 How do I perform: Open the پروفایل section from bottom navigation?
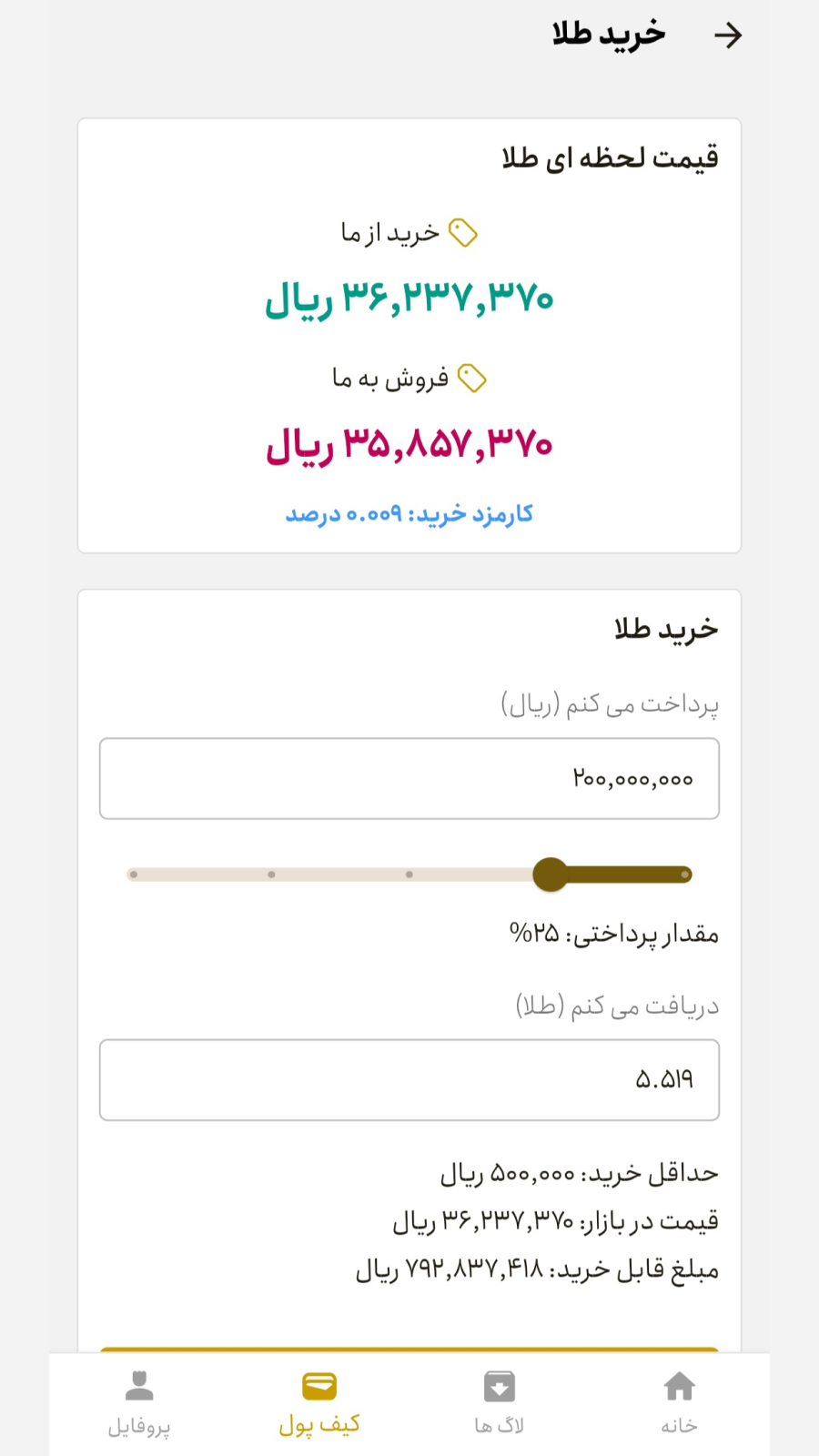pyautogui.click(x=138, y=1401)
